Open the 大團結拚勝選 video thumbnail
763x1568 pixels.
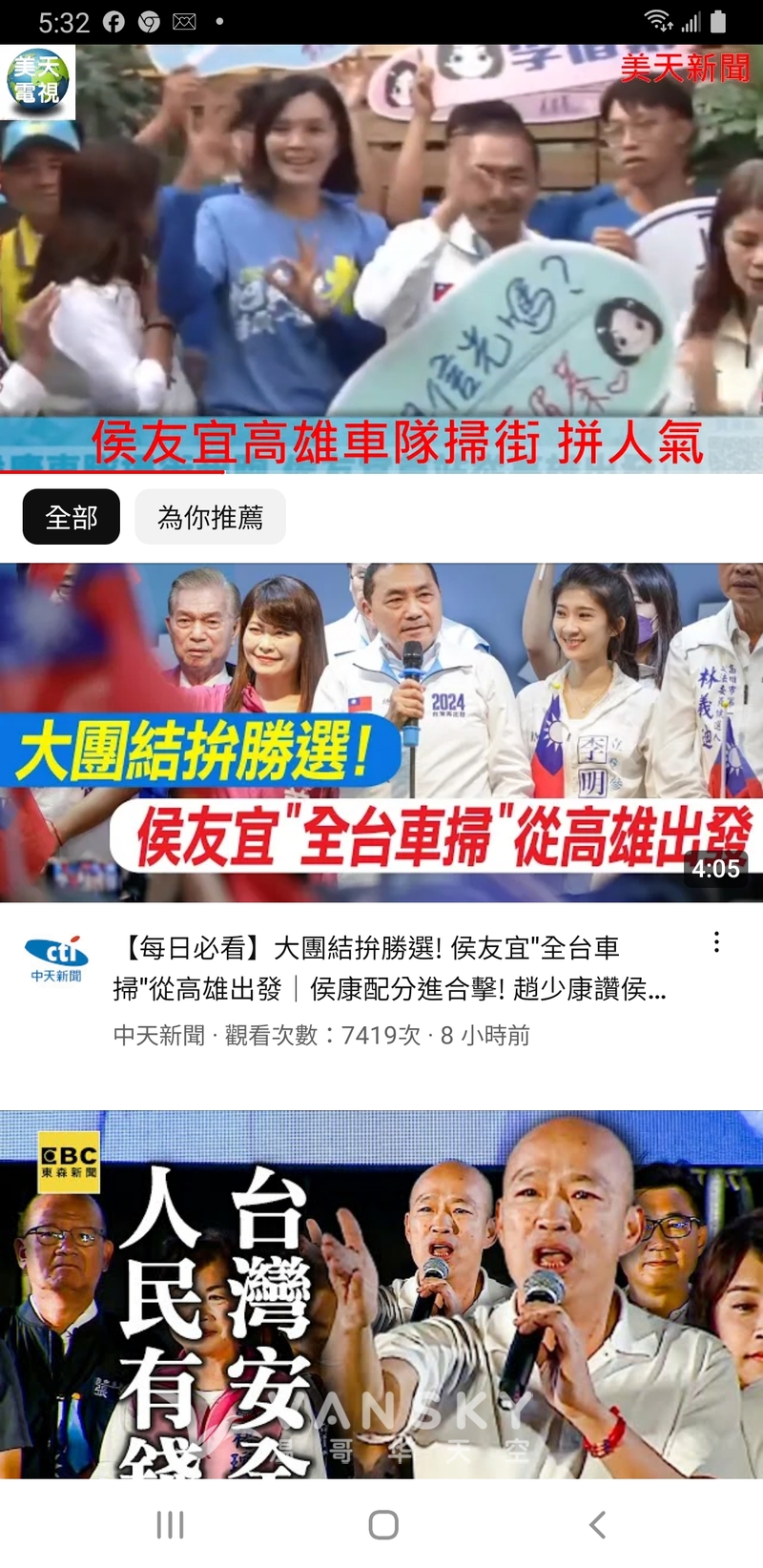(381, 732)
